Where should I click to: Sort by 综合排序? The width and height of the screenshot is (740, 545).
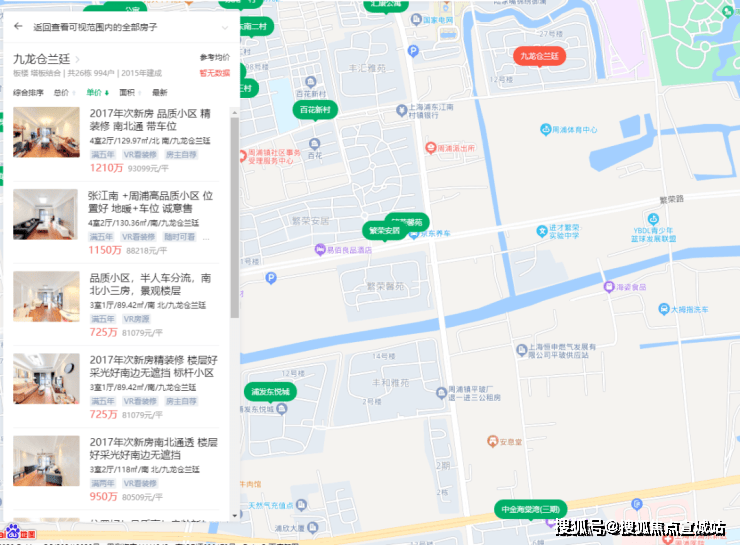click(x=27, y=92)
